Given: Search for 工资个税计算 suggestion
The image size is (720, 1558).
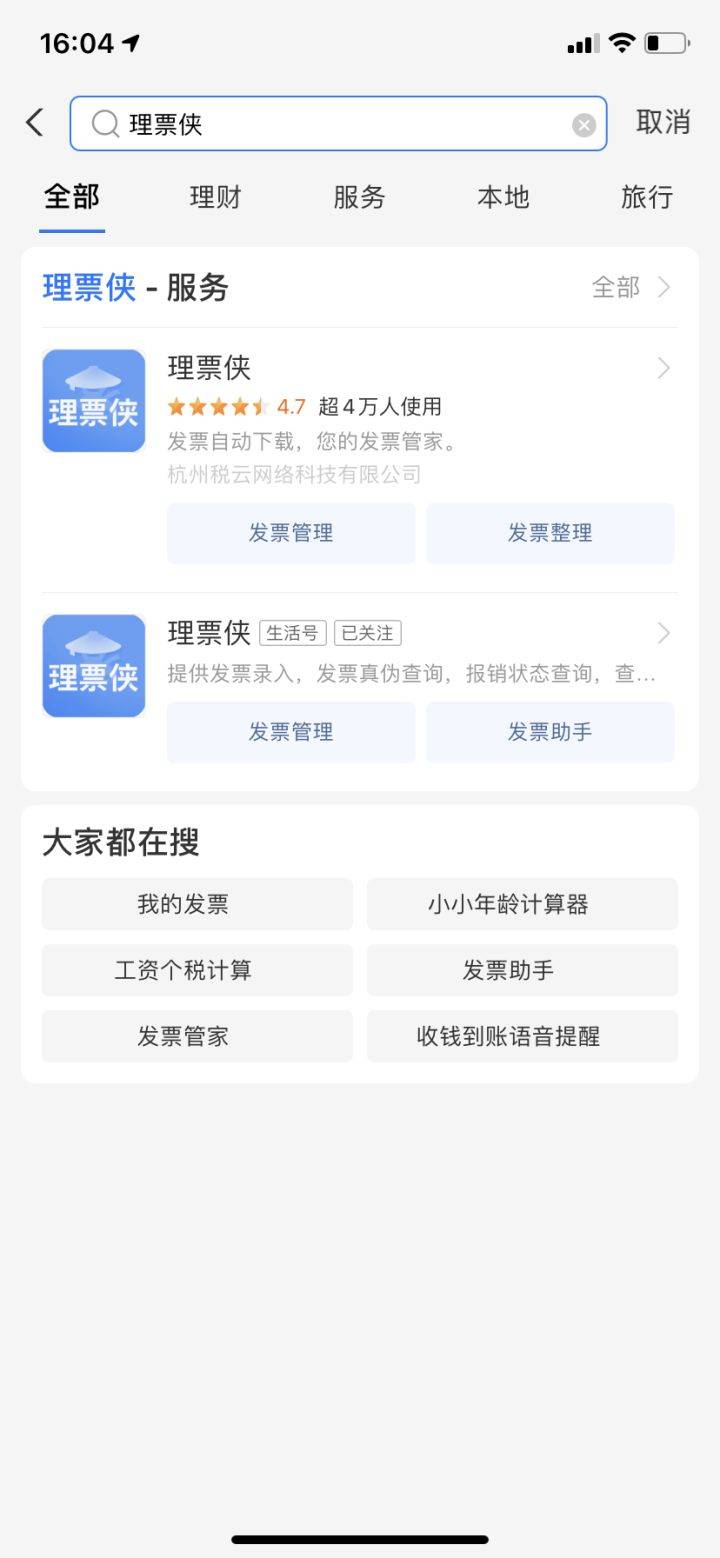Looking at the screenshot, I should [x=196, y=970].
